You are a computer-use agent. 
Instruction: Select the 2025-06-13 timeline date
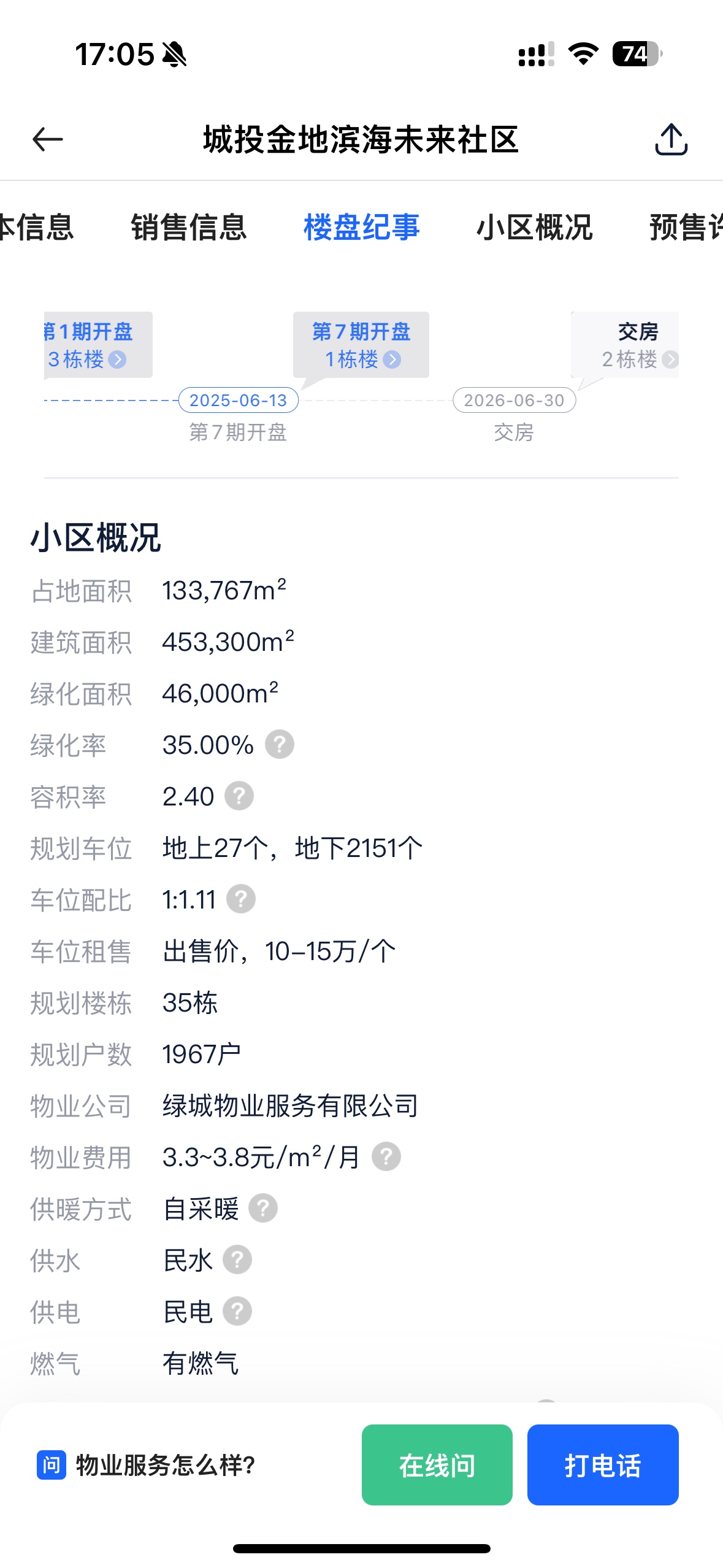pyautogui.click(x=238, y=401)
